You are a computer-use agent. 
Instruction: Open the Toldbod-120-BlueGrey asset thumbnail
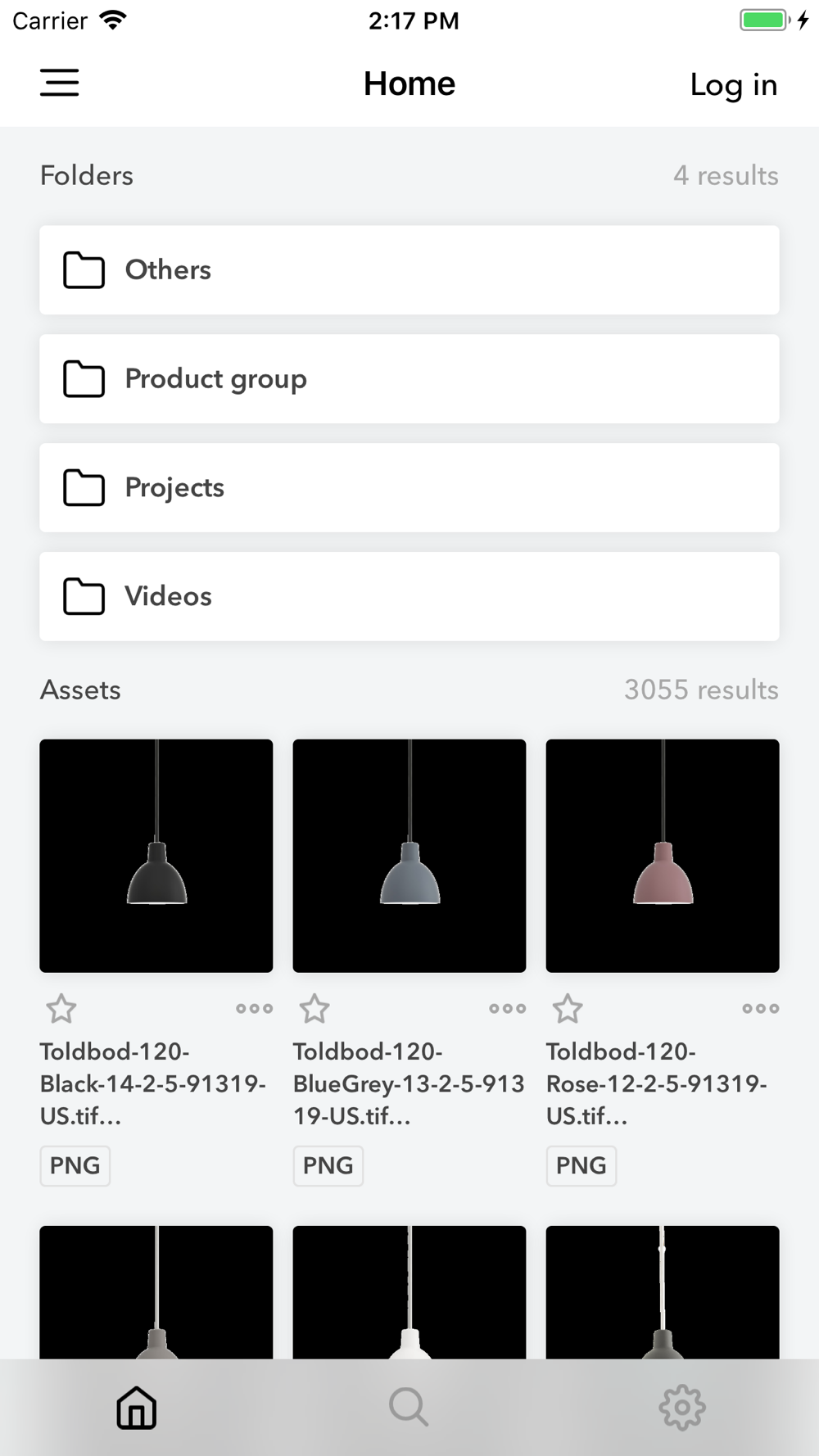pyautogui.click(x=409, y=856)
